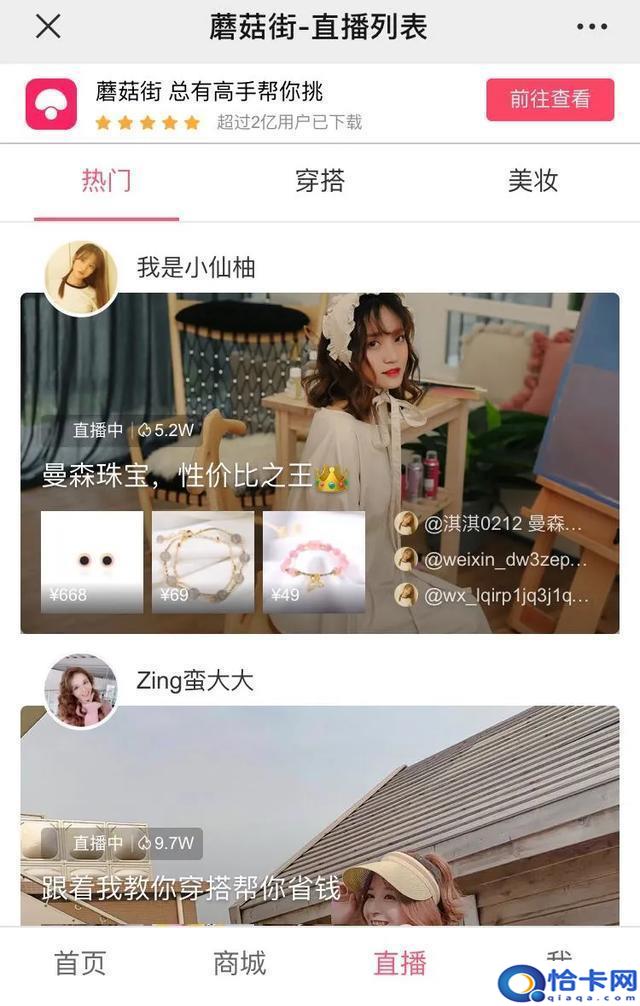Go to the 首页 tab
Screen dimensions: 640x1006
point(80,963)
